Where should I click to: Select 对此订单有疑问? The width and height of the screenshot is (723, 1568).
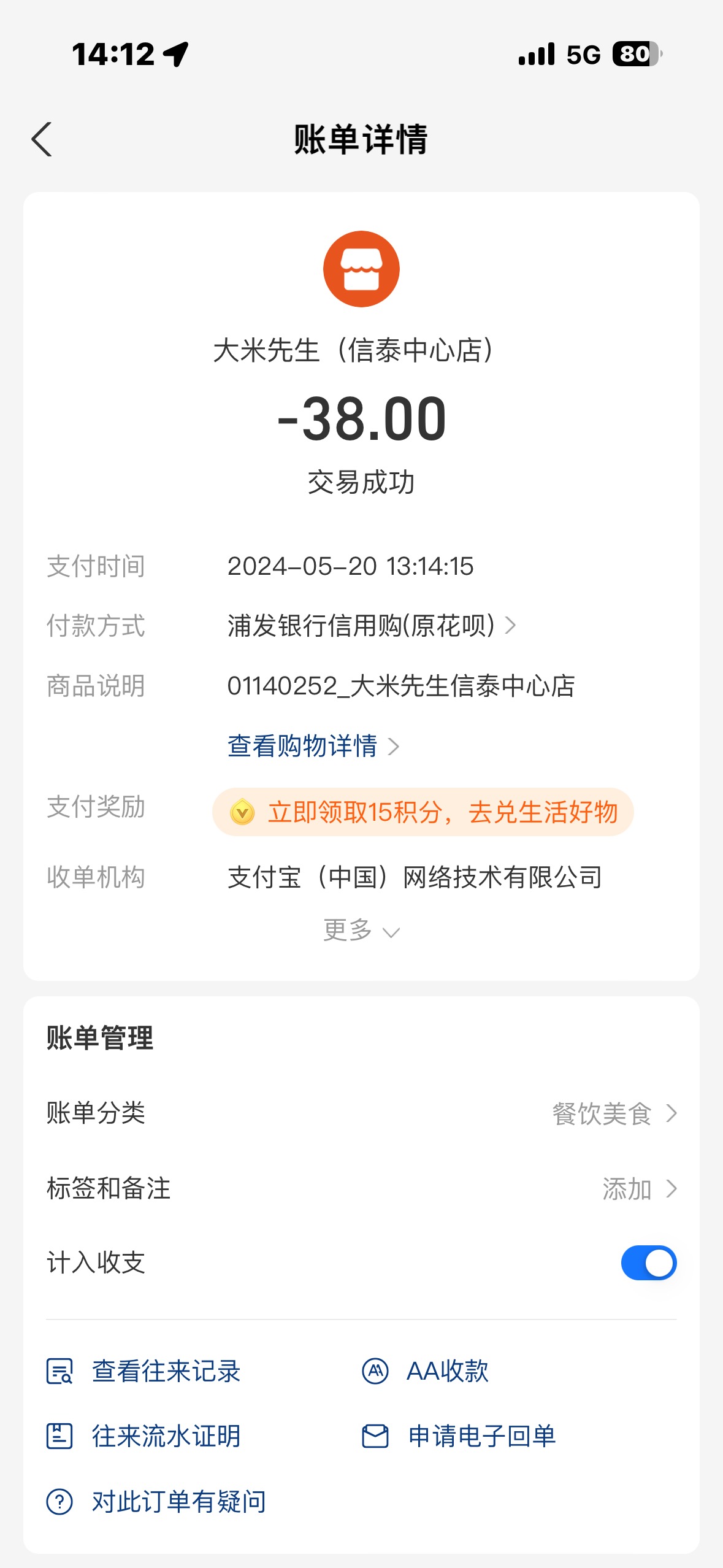(156, 1502)
